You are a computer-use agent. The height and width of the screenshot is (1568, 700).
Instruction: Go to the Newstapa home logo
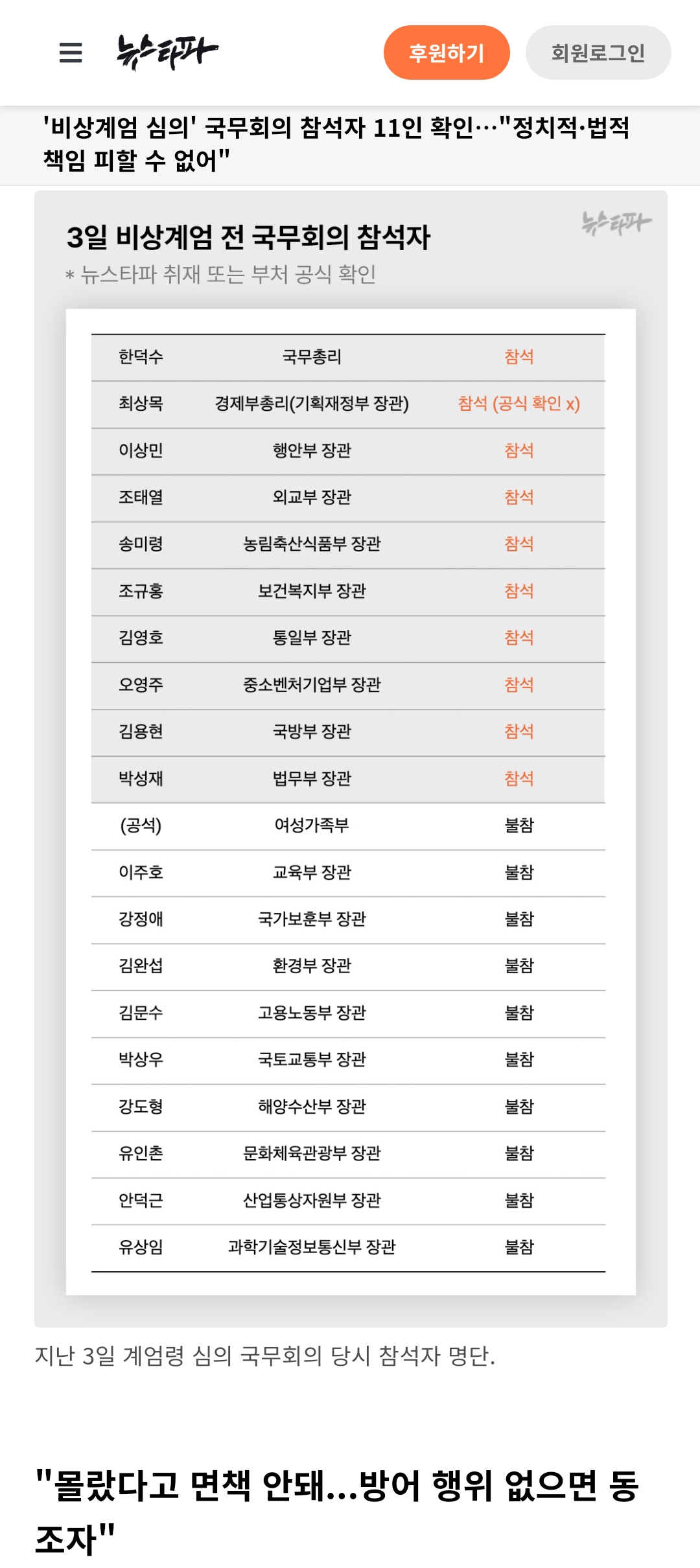167,52
